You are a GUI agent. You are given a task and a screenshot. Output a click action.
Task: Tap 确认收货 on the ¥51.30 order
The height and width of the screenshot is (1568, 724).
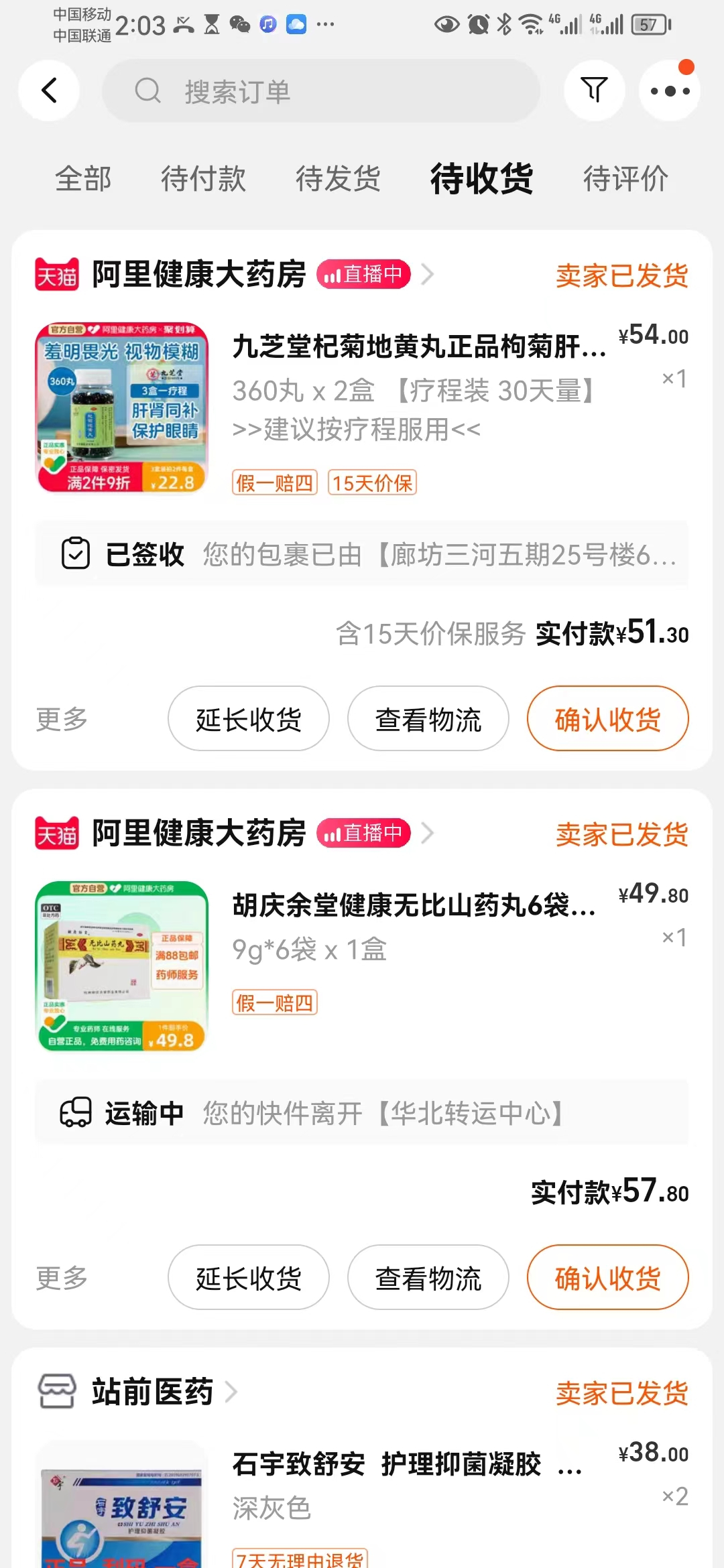coord(607,719)
